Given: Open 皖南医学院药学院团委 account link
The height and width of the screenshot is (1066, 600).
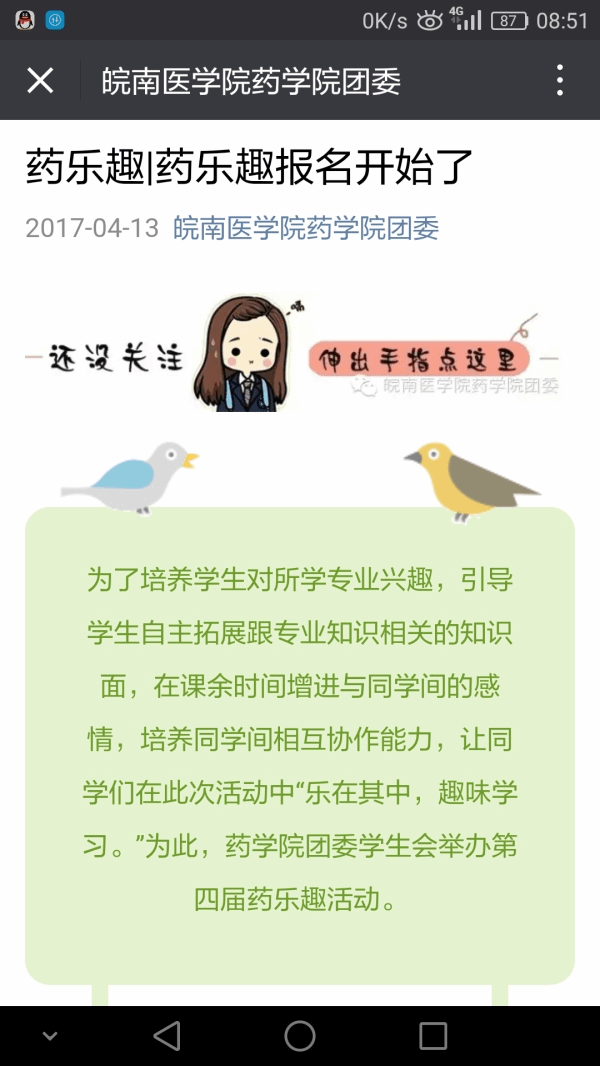Looking at the screenshot, I should [x=306, y=228].
